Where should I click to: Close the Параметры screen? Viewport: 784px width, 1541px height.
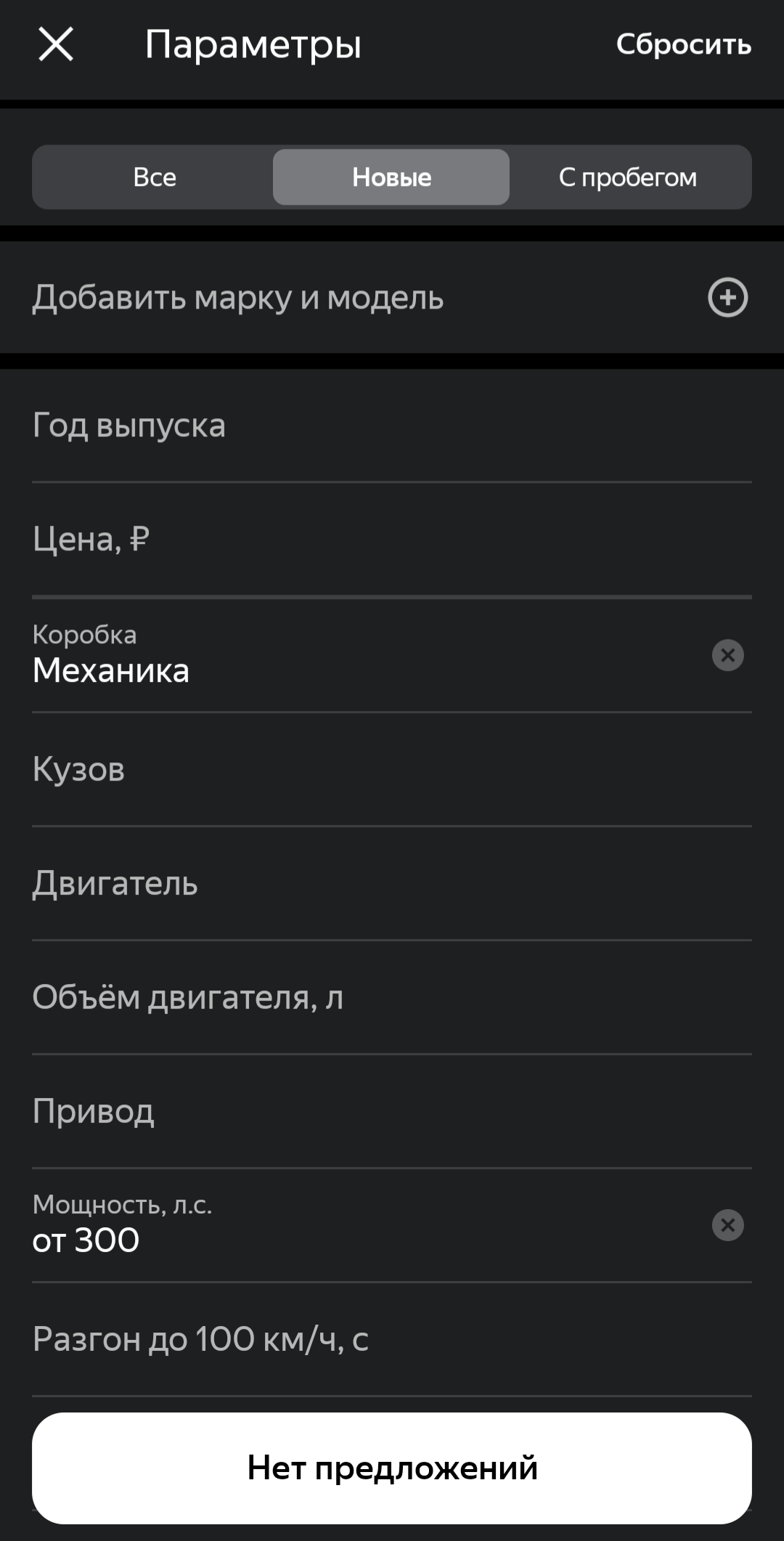click(56, 44)
